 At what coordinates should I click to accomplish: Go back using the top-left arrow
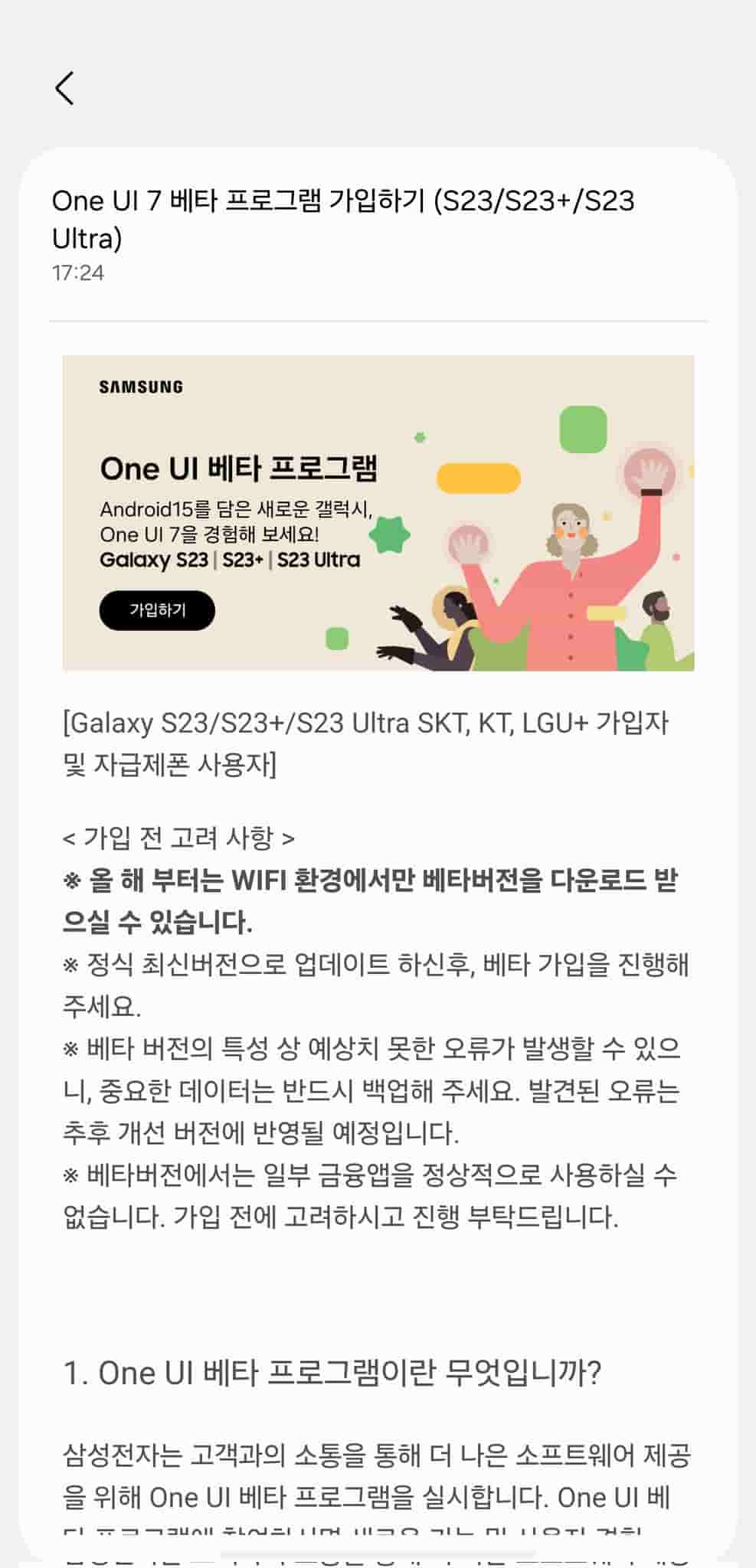pyautogui.click(x=65, y=88)
